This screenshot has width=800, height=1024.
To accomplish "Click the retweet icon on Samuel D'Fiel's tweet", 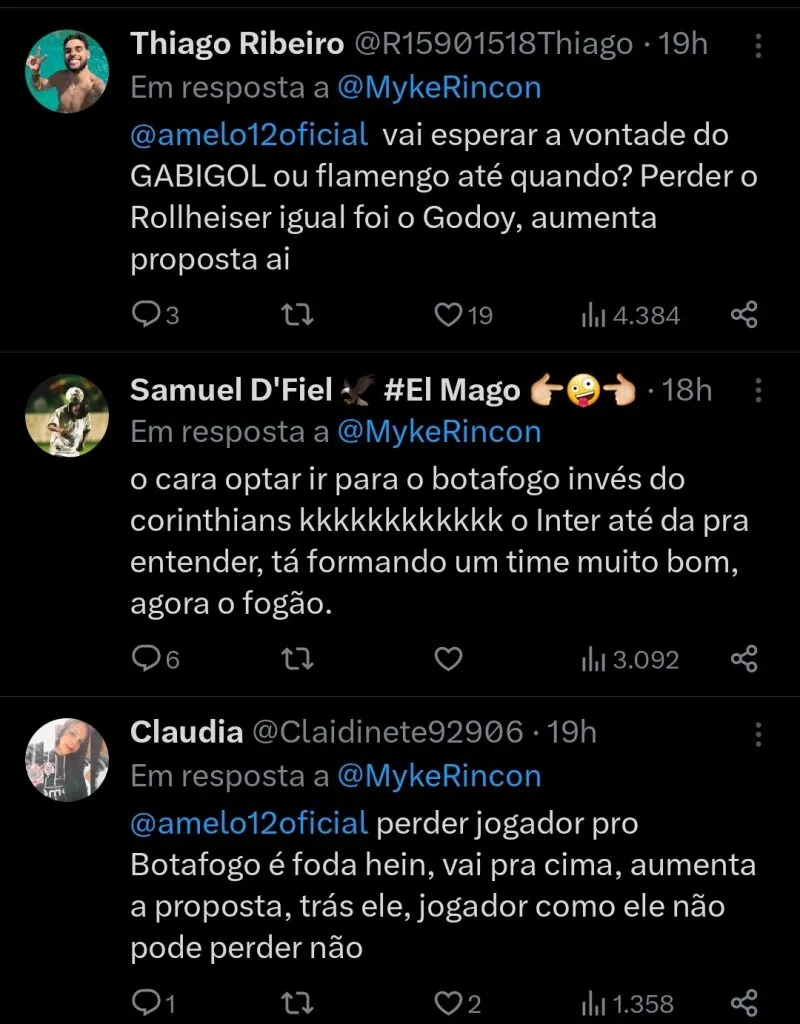I will click(297, 659).
